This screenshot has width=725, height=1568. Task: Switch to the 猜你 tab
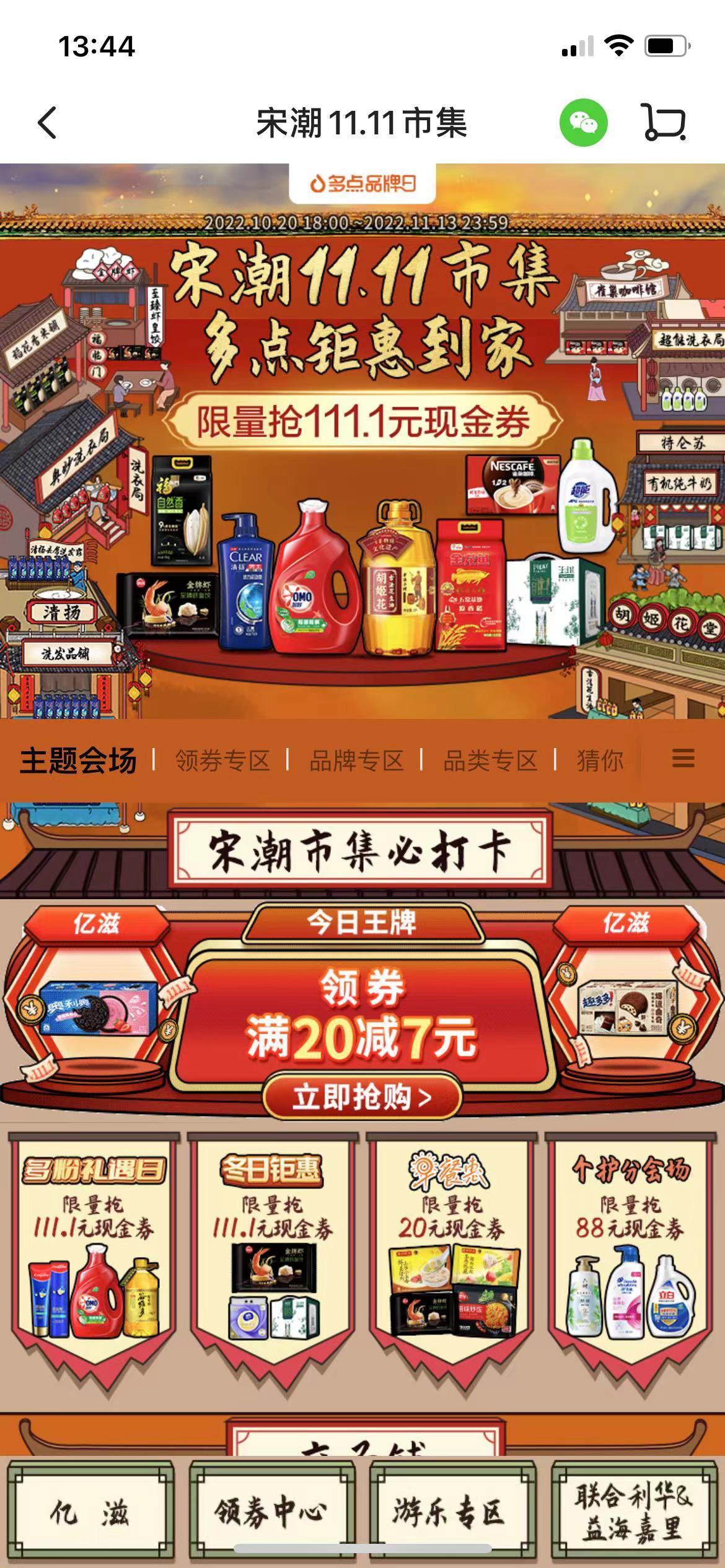click(600, 760)
